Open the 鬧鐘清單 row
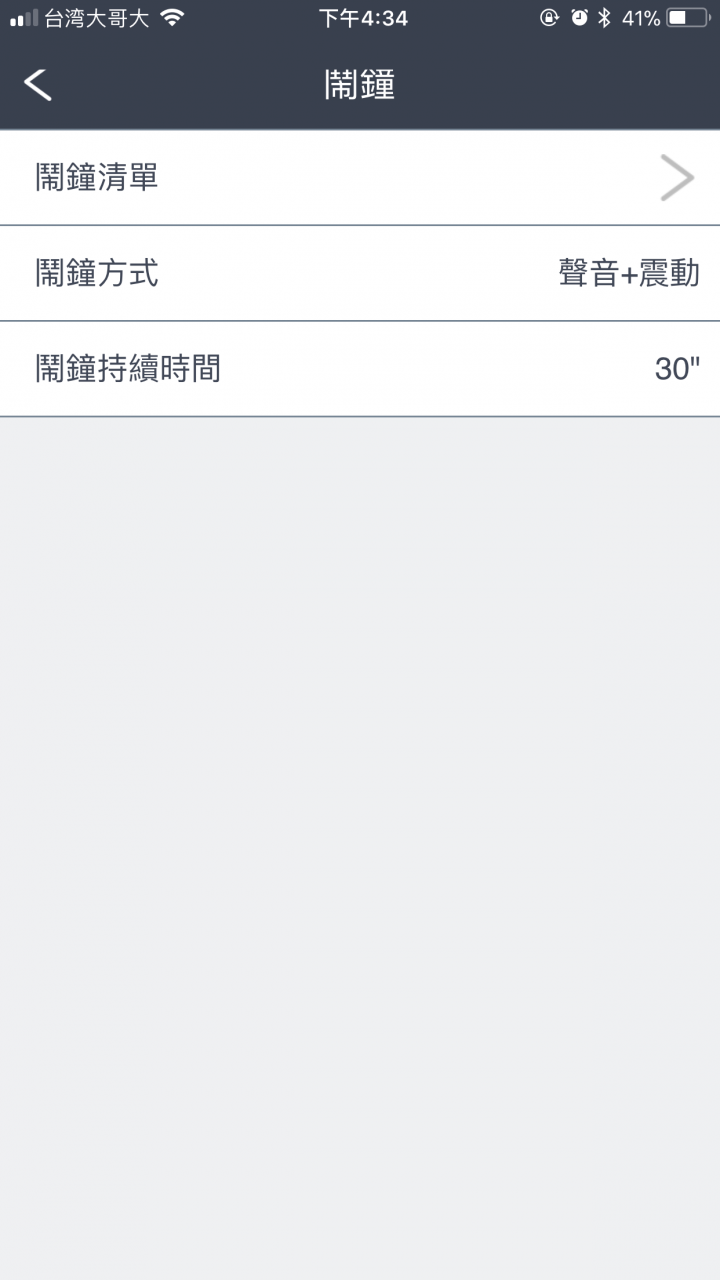720x1280 pixels. (x=360, y=178)
